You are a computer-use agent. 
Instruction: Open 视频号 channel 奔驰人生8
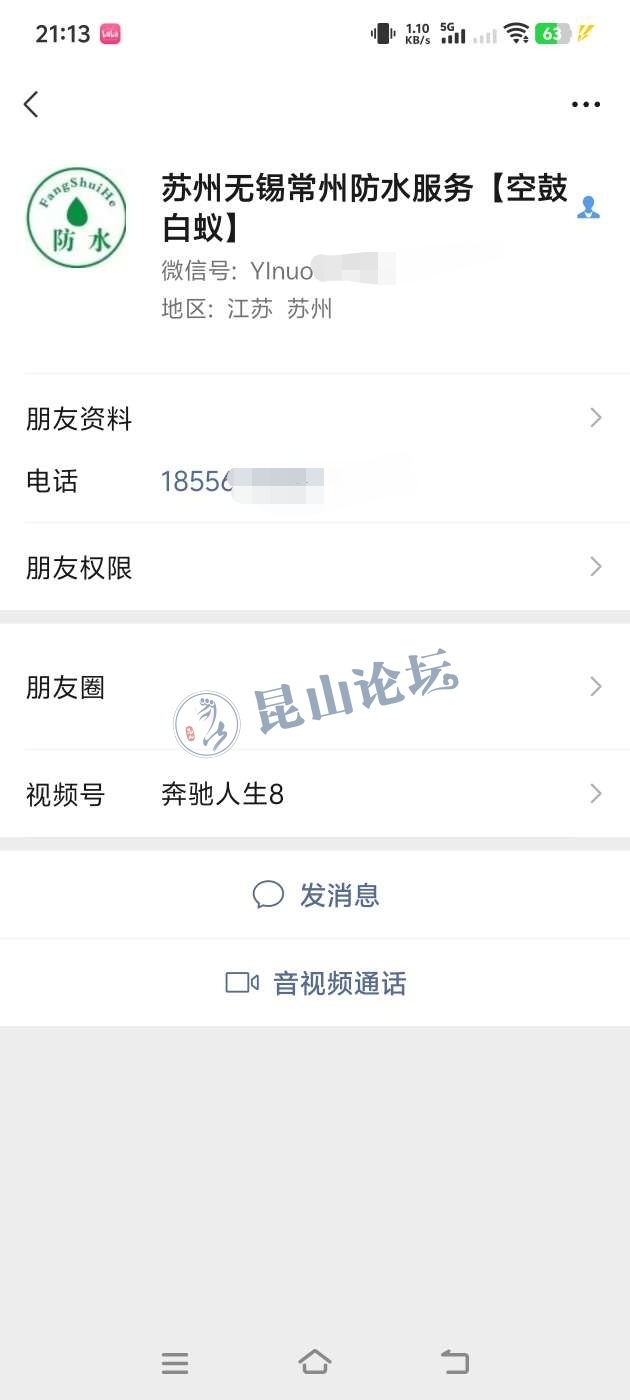click(x=314, y=795)
